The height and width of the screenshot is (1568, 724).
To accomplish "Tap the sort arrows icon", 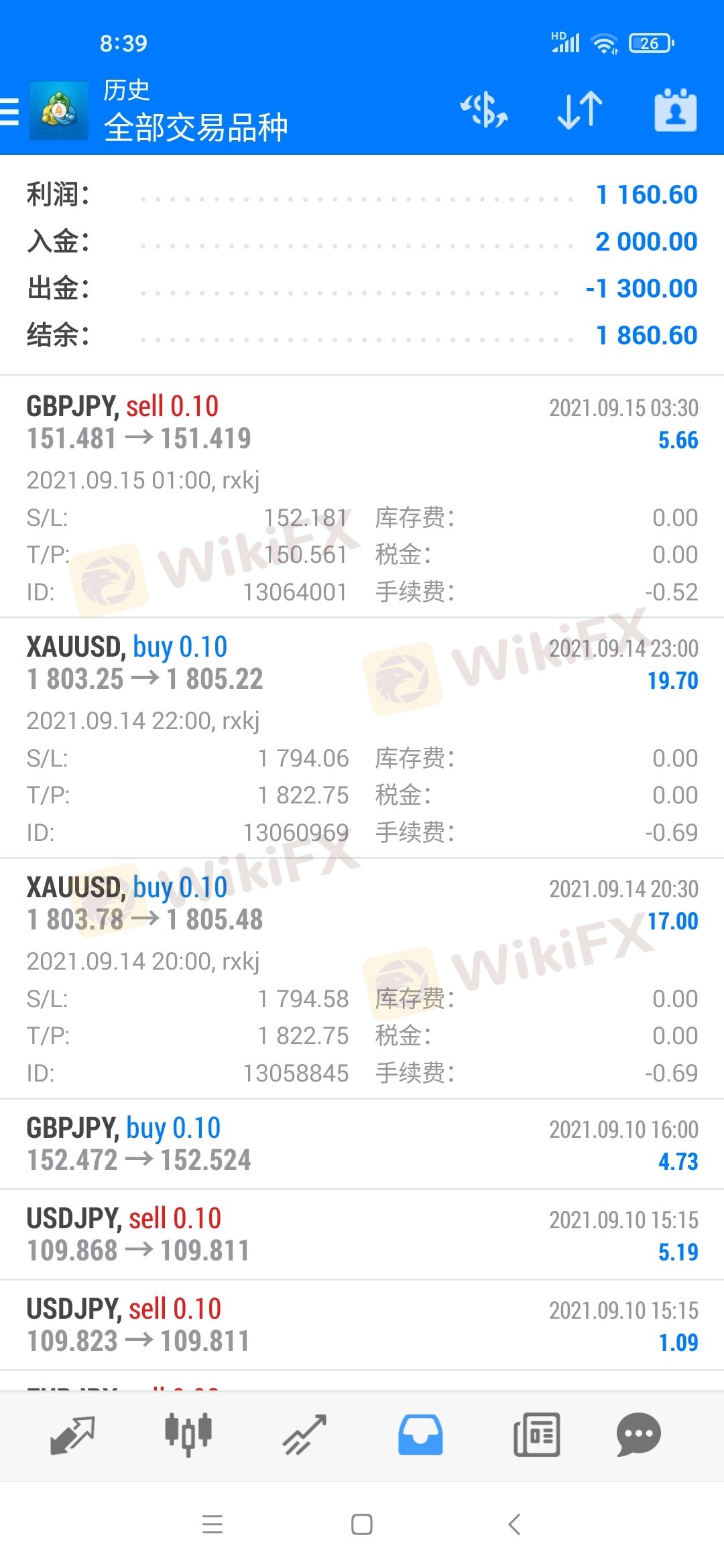I will point(580,111).
